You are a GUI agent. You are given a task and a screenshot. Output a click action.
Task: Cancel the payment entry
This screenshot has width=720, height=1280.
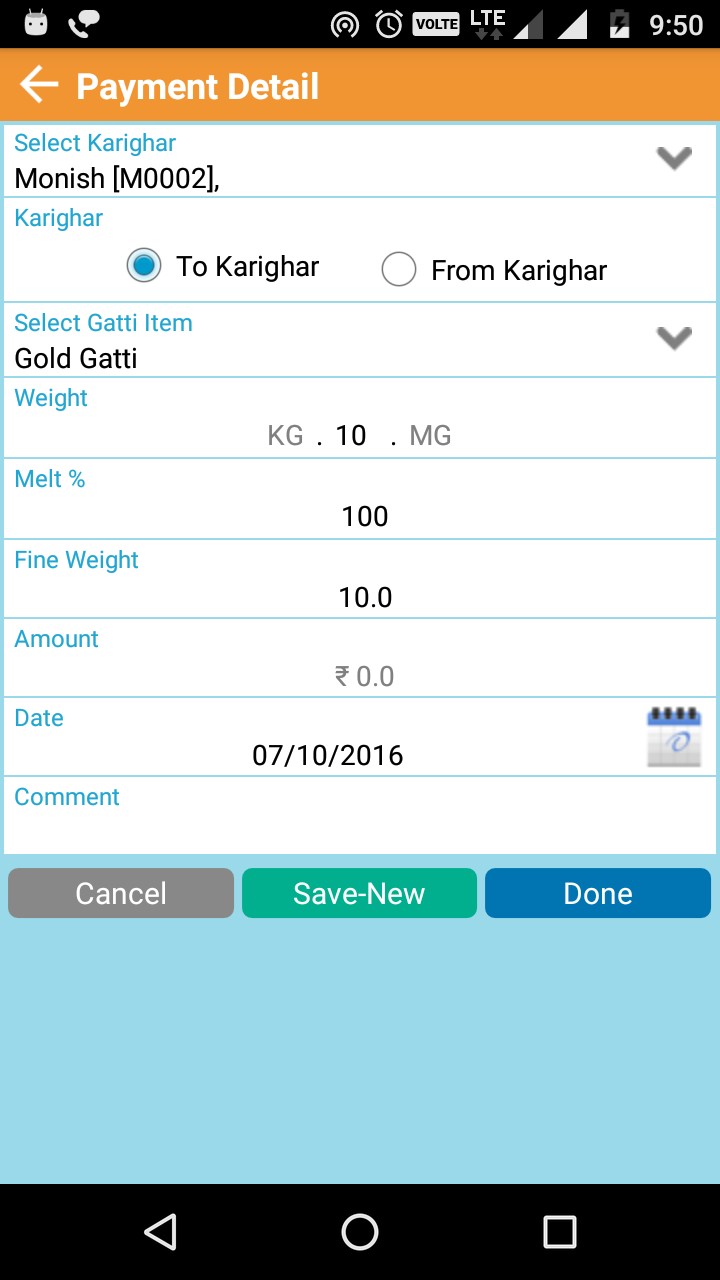pyautogui.click(x=121, y=893)
